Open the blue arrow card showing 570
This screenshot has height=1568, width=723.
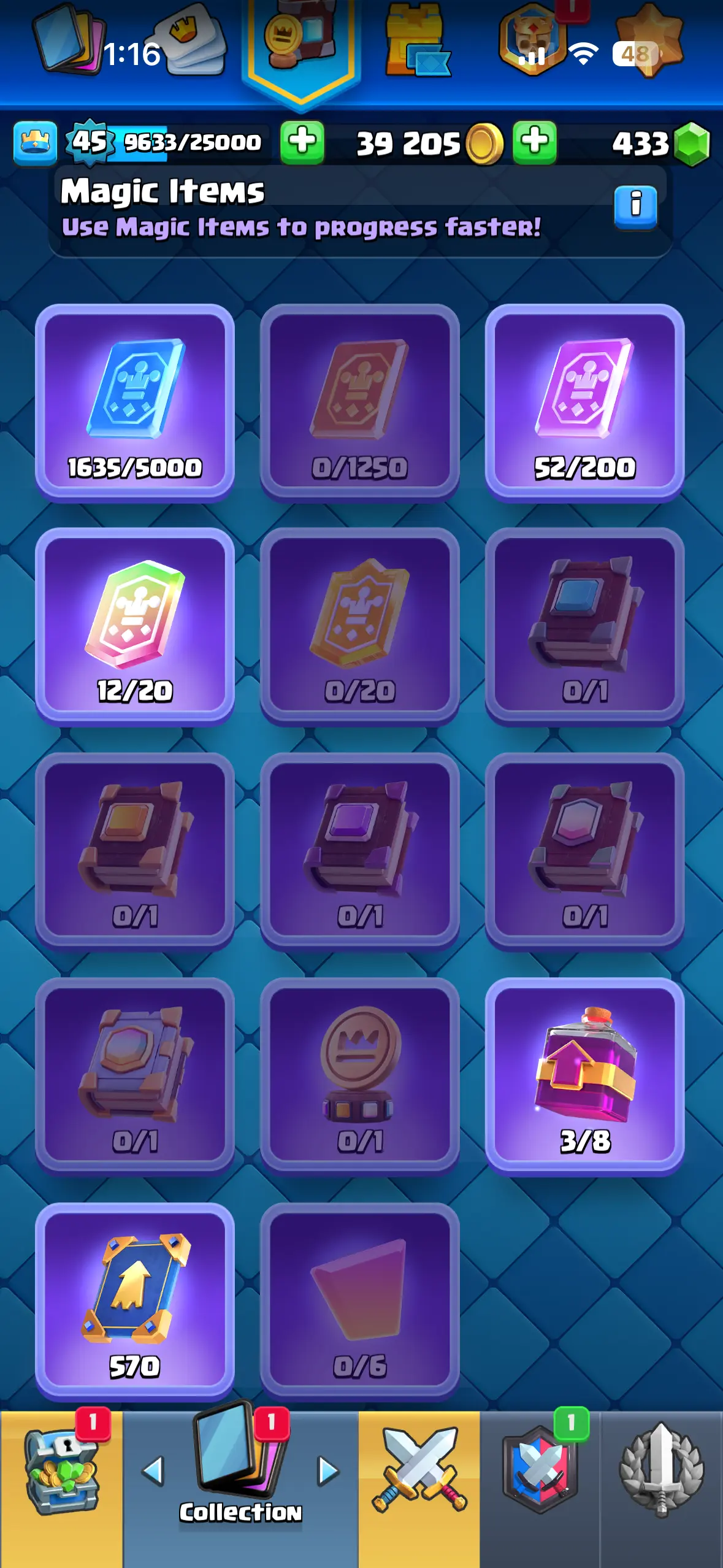(x=135, y=1301)
